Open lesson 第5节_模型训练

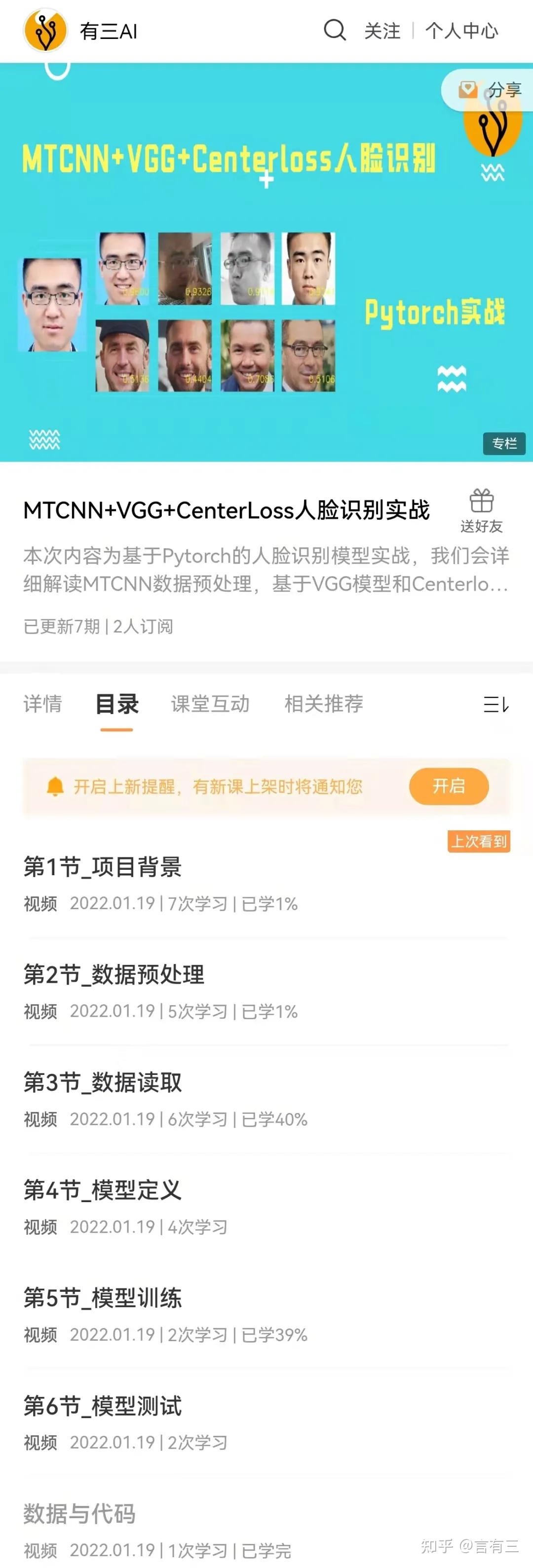coord(103,1298)
